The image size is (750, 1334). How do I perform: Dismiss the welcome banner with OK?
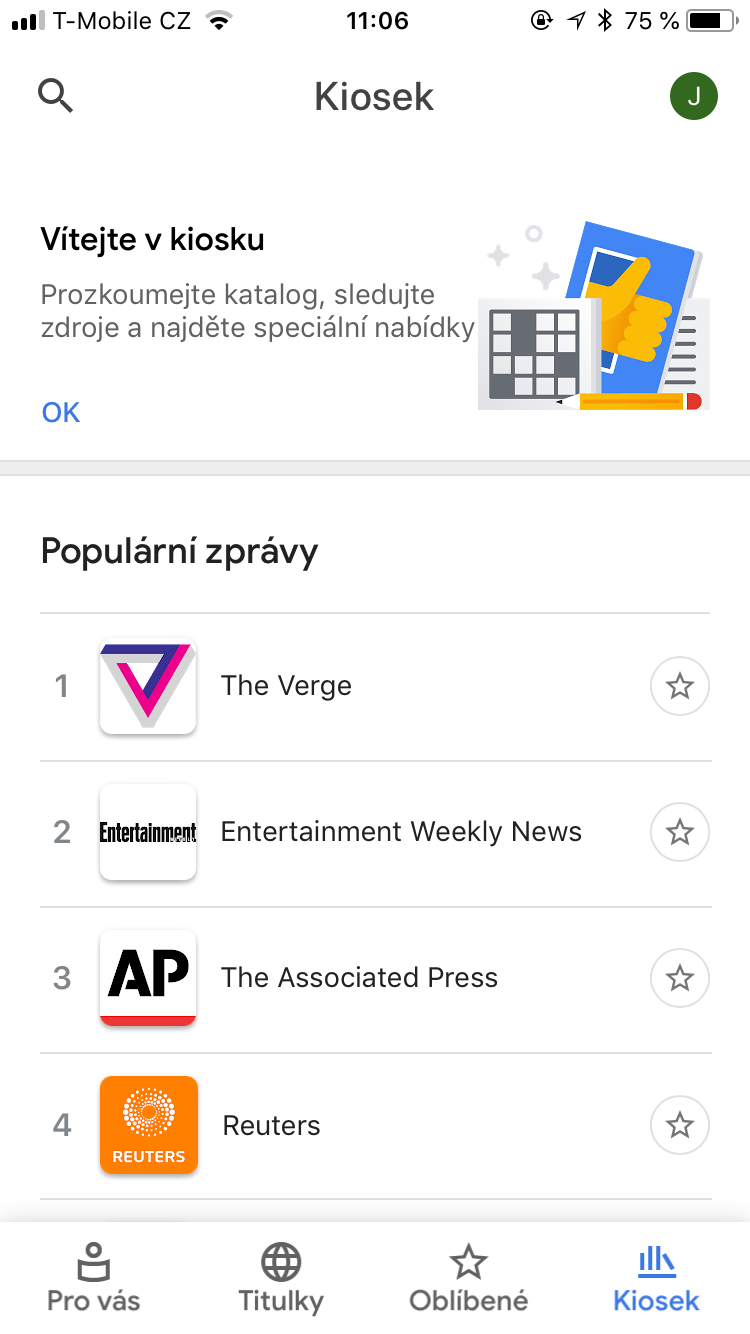(60, 412)
